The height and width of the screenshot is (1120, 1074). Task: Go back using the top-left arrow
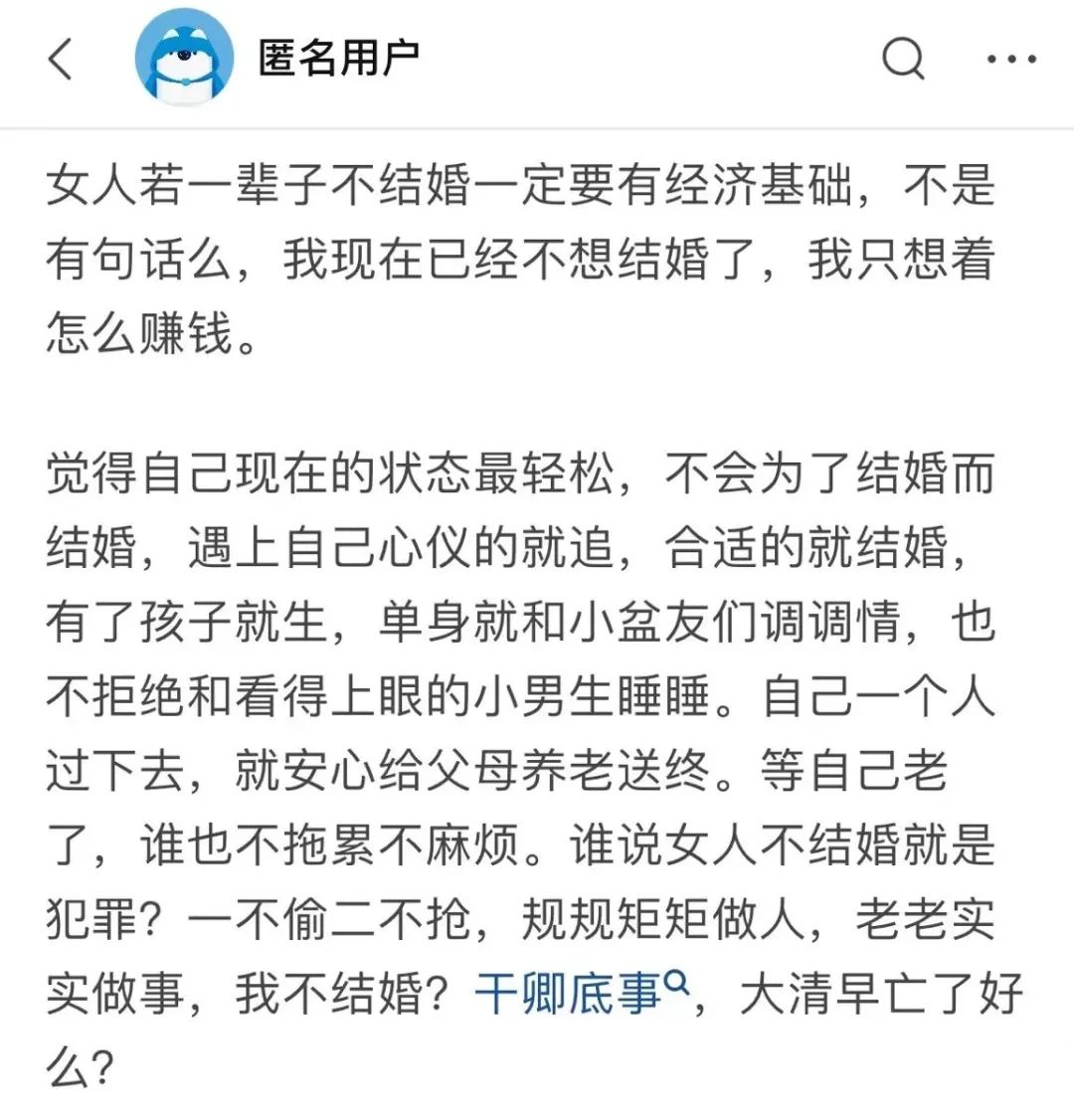point(62,60)
